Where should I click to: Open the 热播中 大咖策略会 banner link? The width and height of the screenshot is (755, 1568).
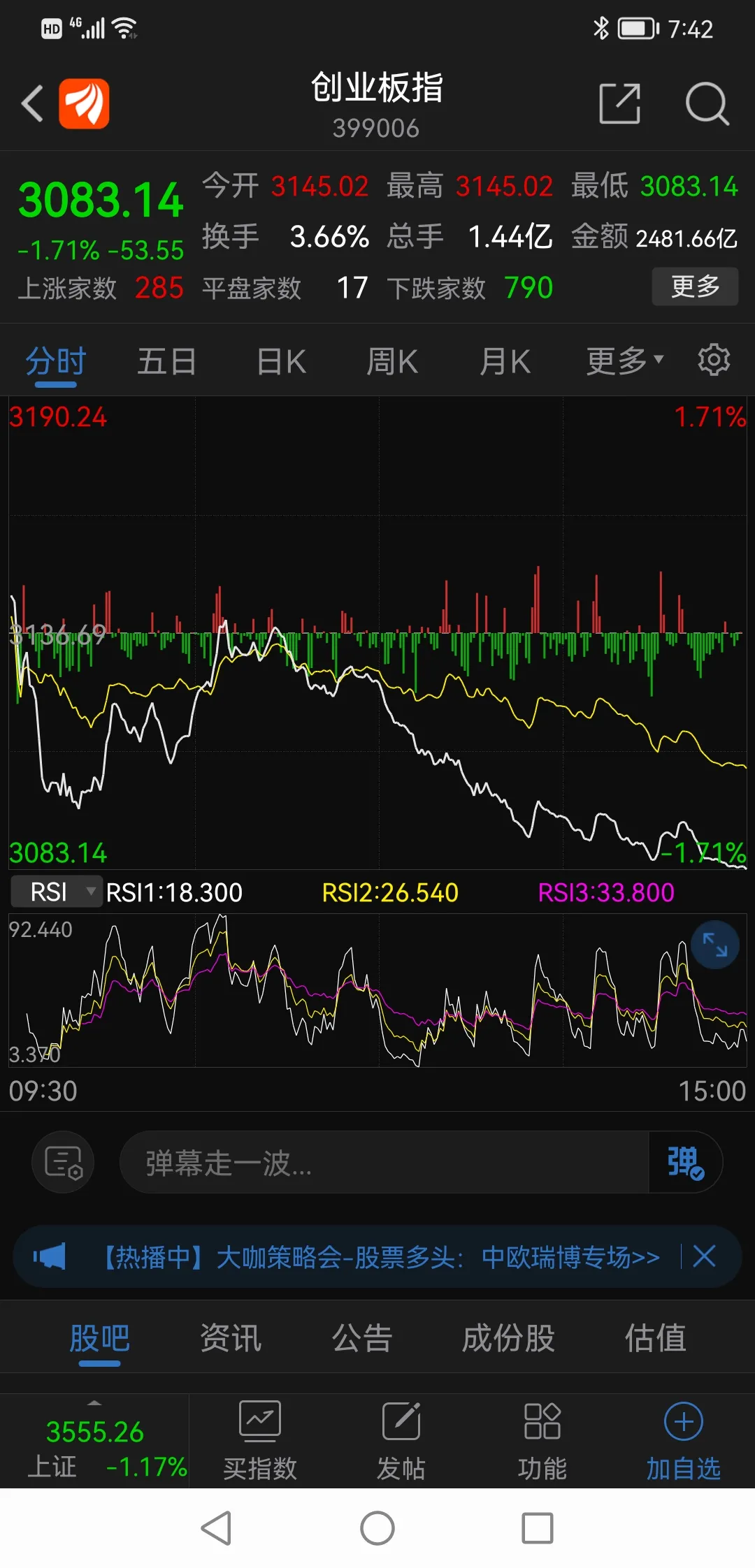coord(381,1257)
